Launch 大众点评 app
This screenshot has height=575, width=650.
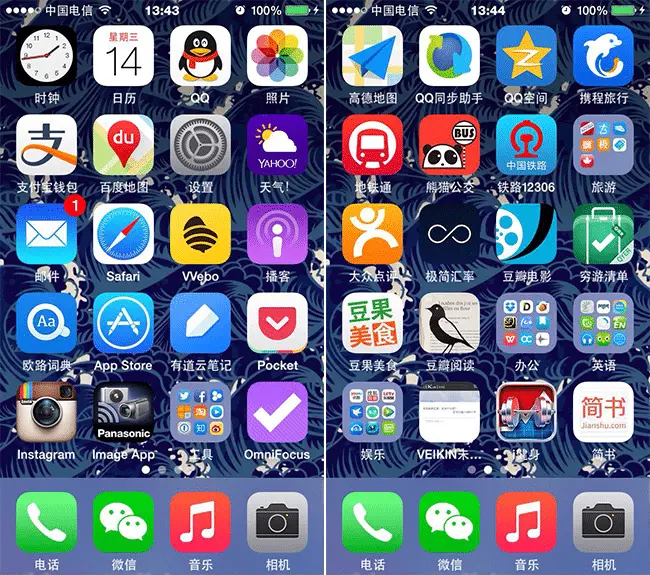tap(372, 234)
